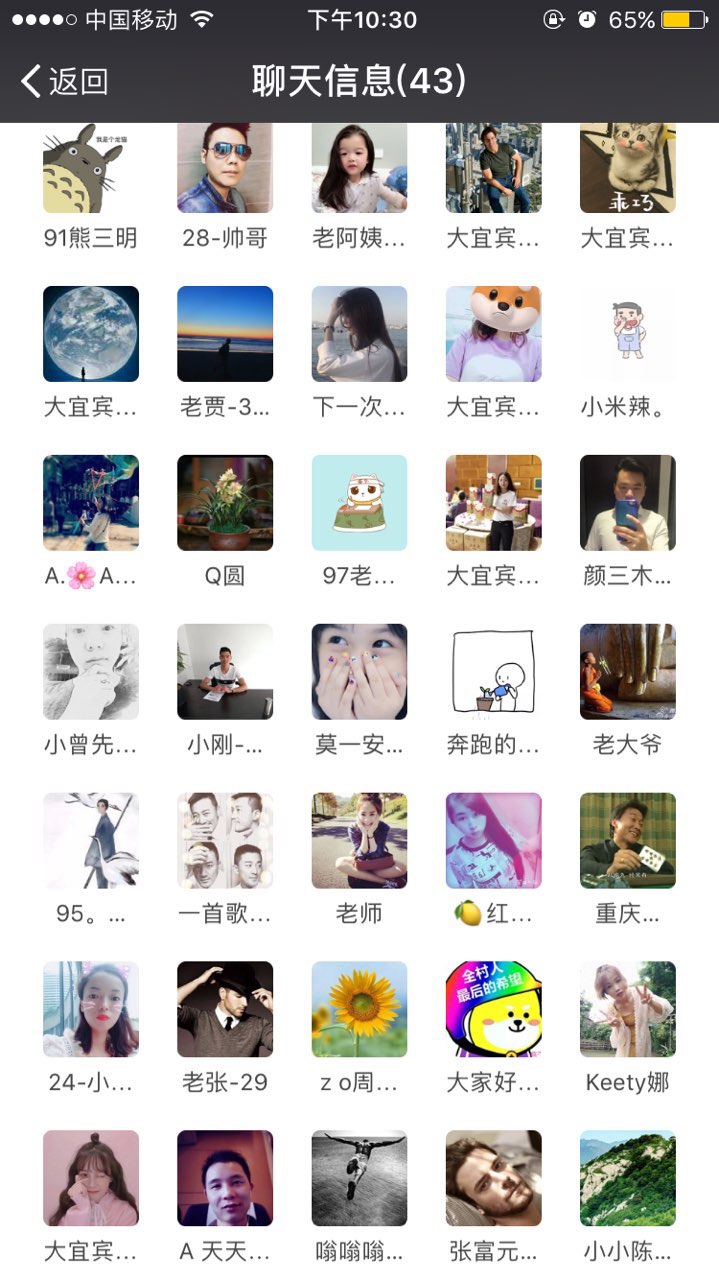This screenshot has height=1280, width=719.
Task: Select member Q圆
Action: [225, 503]
